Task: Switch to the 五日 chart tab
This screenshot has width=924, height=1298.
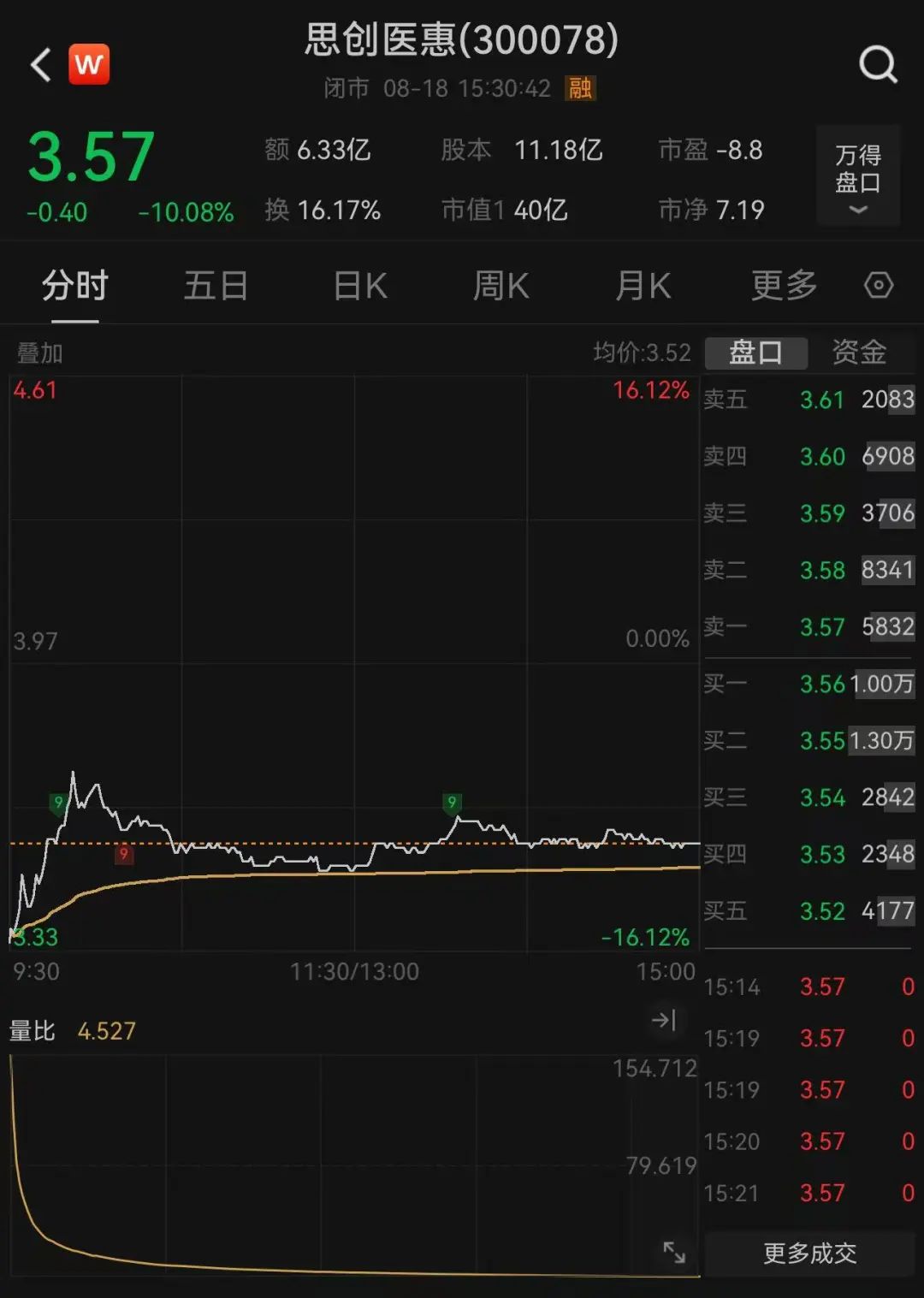Action: pyautogui.click(x=216, y=286)
